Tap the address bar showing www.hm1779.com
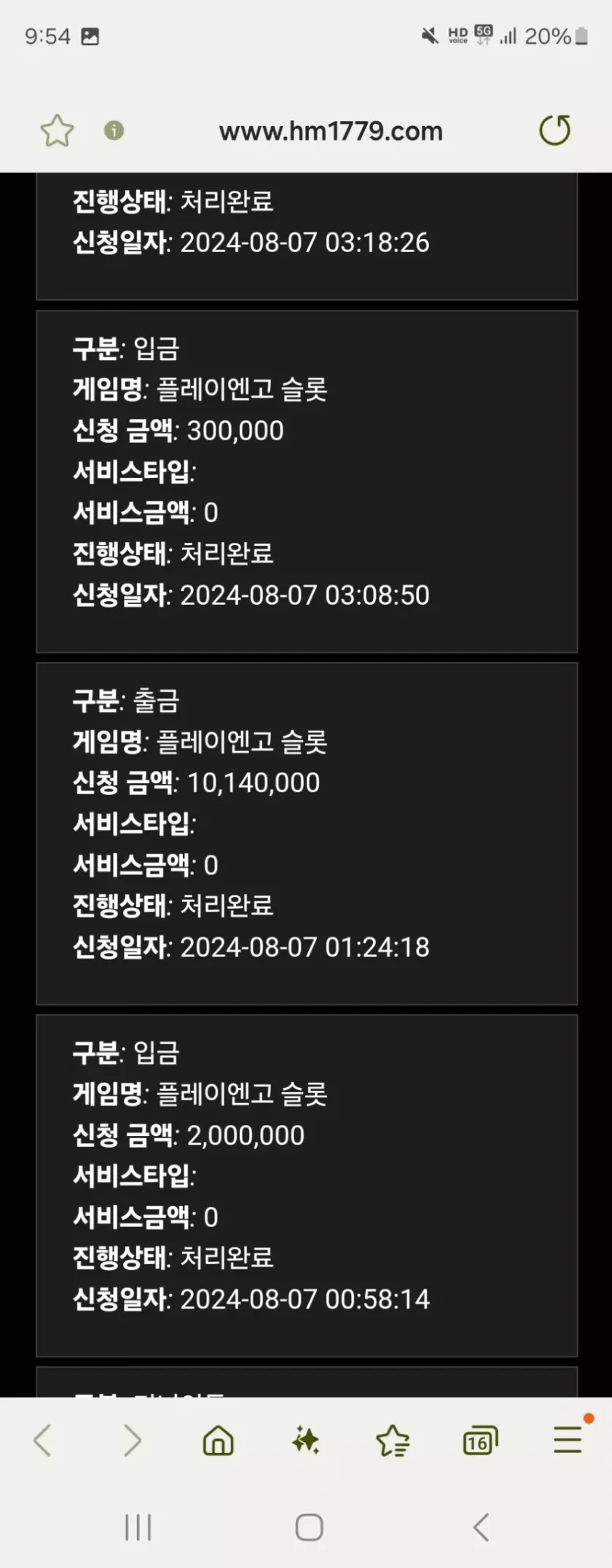Viewport: 612px width, 1568px height. coord(331,131)
